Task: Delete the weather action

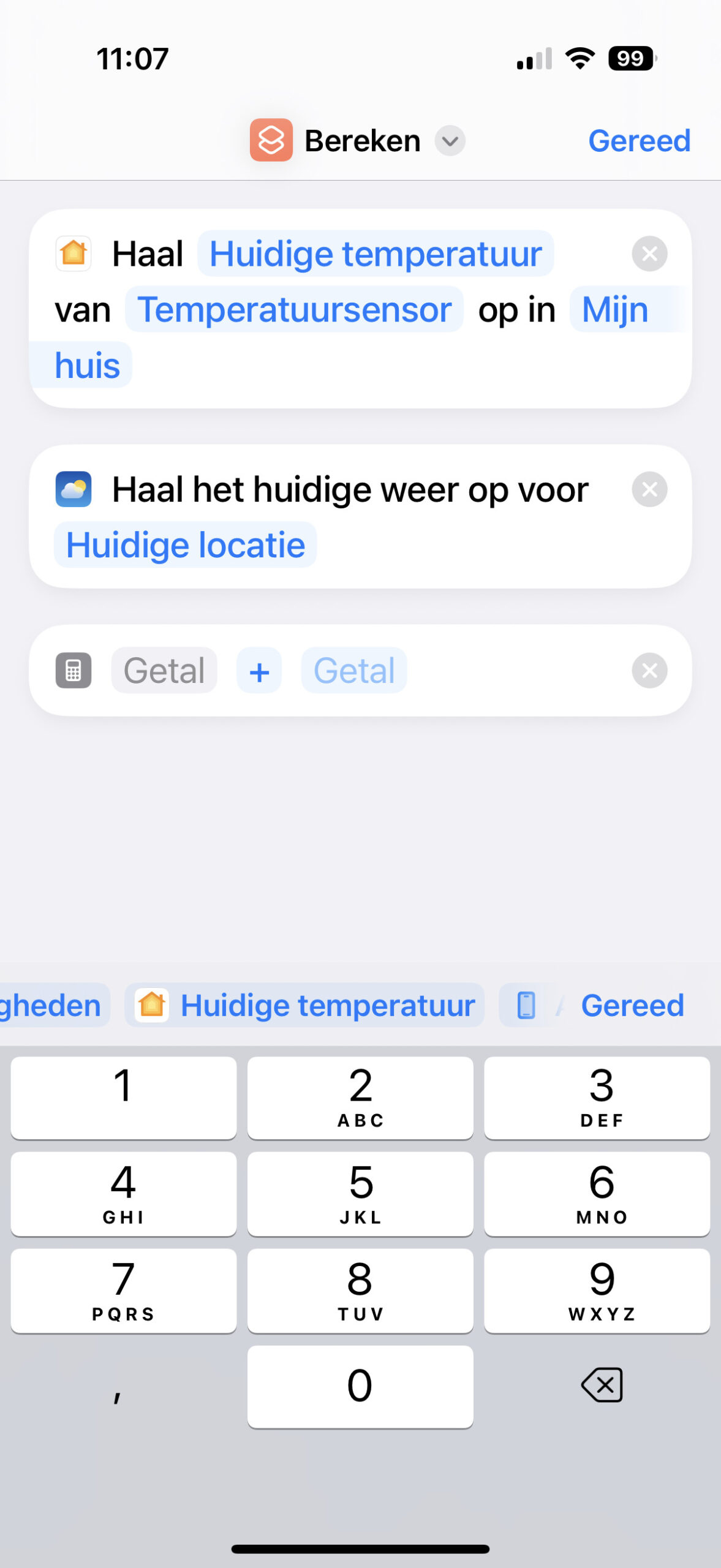Action: click(649, 489)
